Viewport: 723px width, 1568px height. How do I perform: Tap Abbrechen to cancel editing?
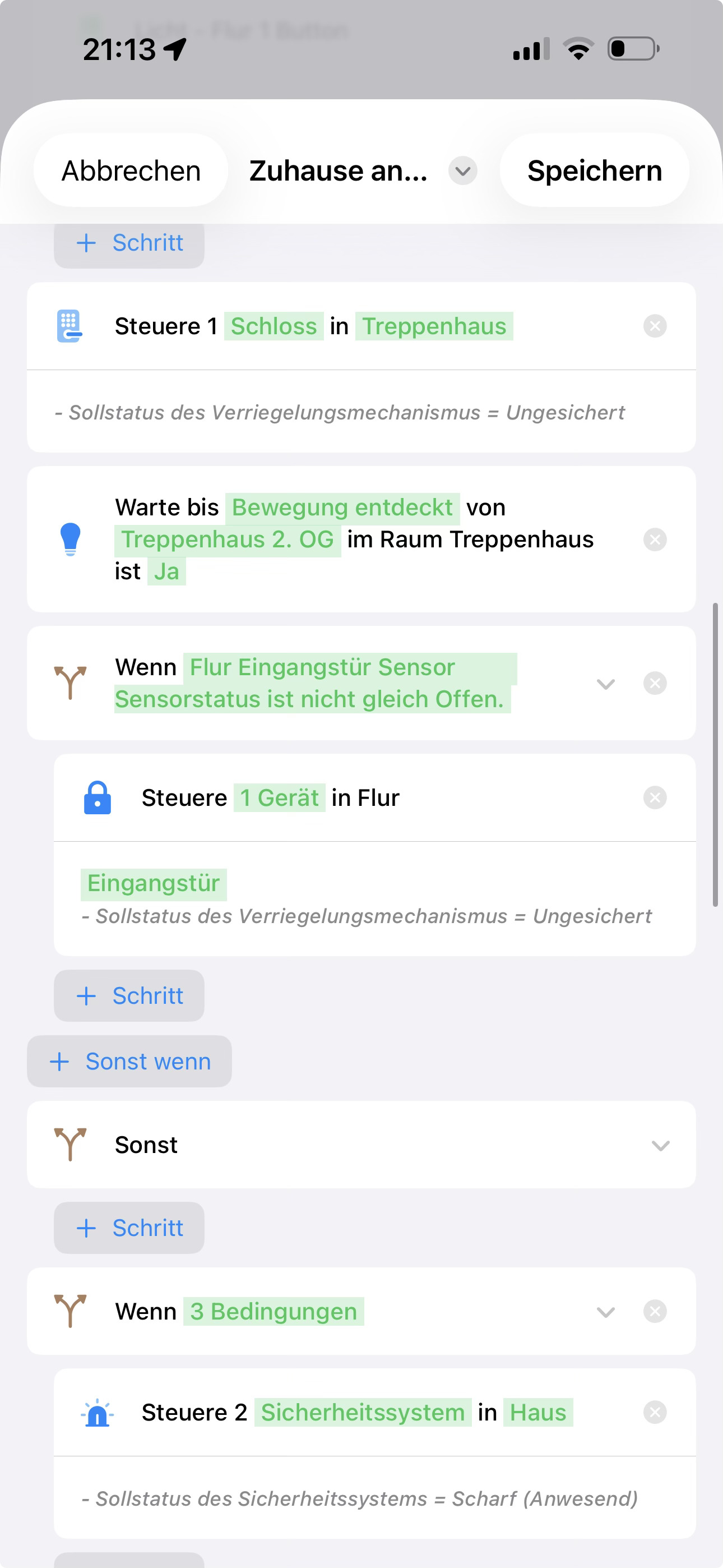coord(131,171)
